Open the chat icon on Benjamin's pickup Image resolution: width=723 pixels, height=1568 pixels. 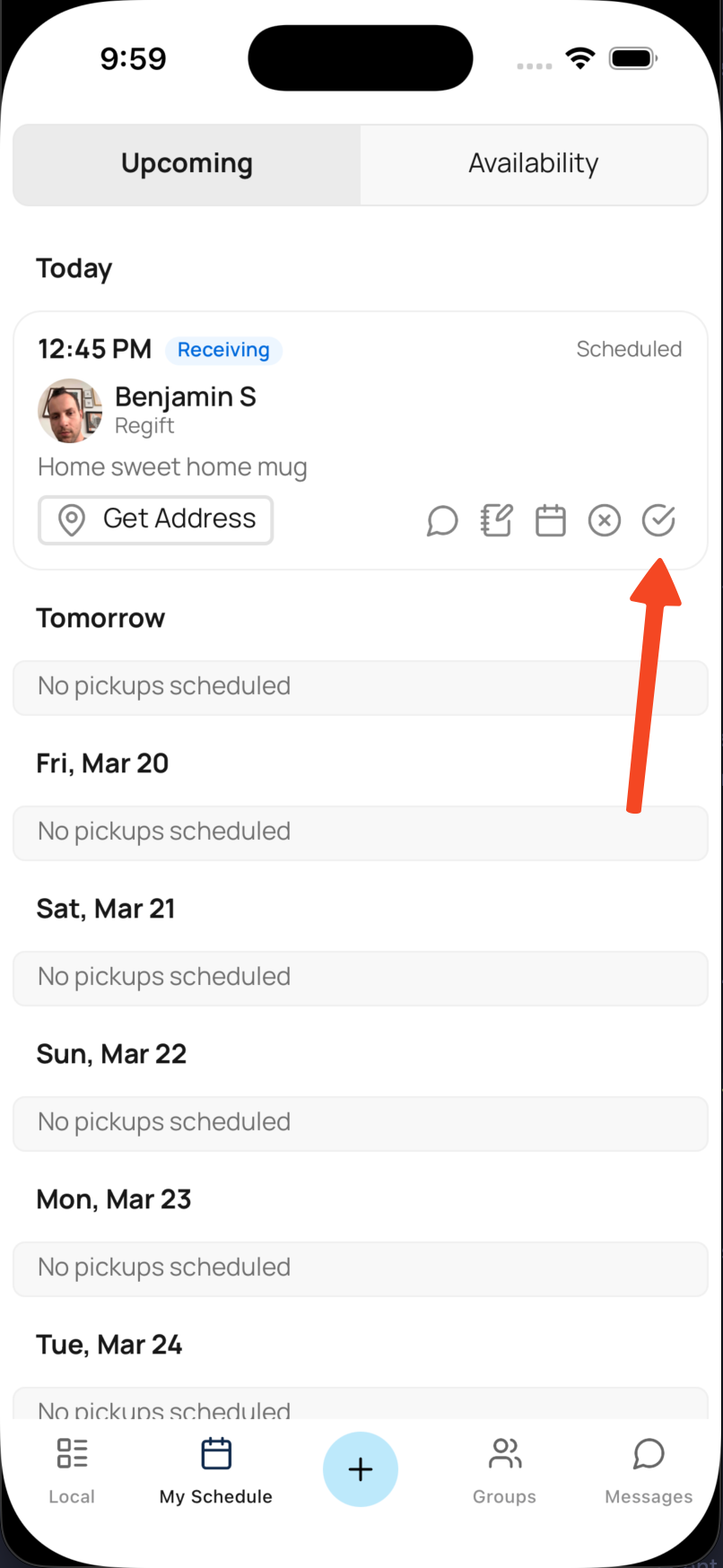pos(442,520)
